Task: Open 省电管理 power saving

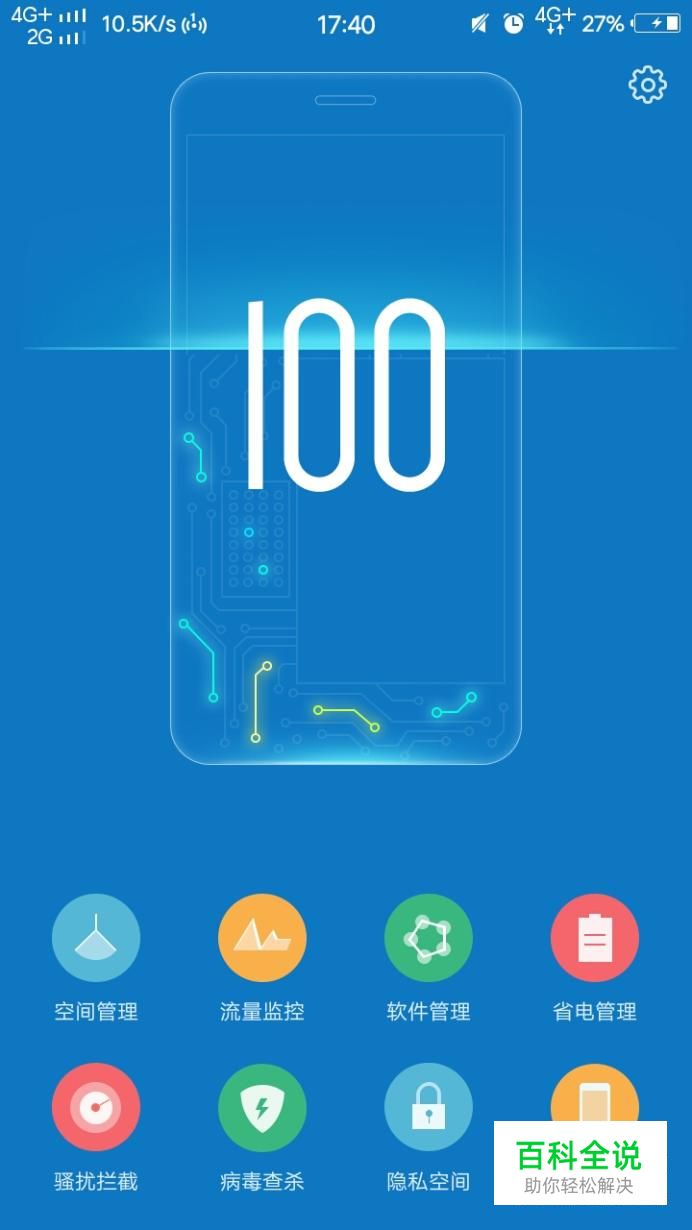Action: [x=594, y=938]
